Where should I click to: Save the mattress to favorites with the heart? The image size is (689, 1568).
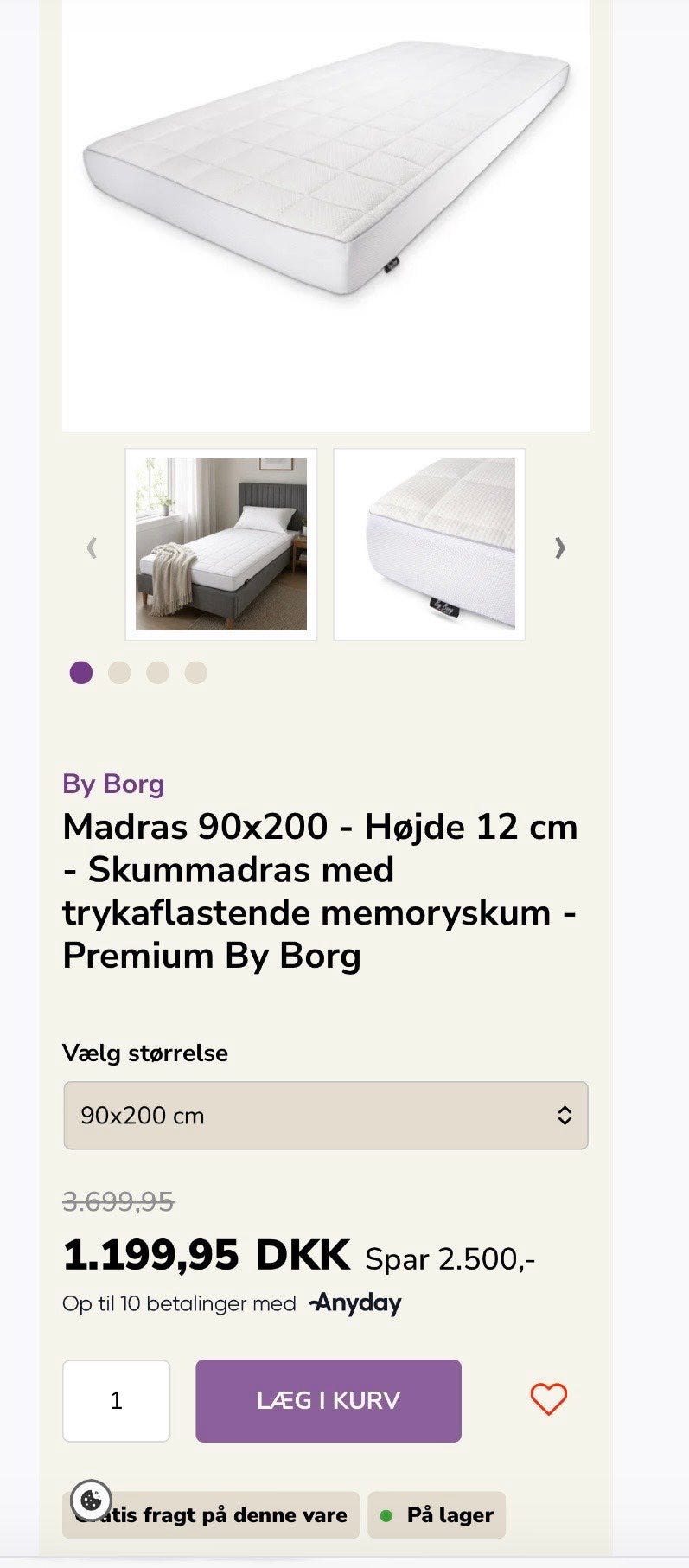pos(548,1399)
